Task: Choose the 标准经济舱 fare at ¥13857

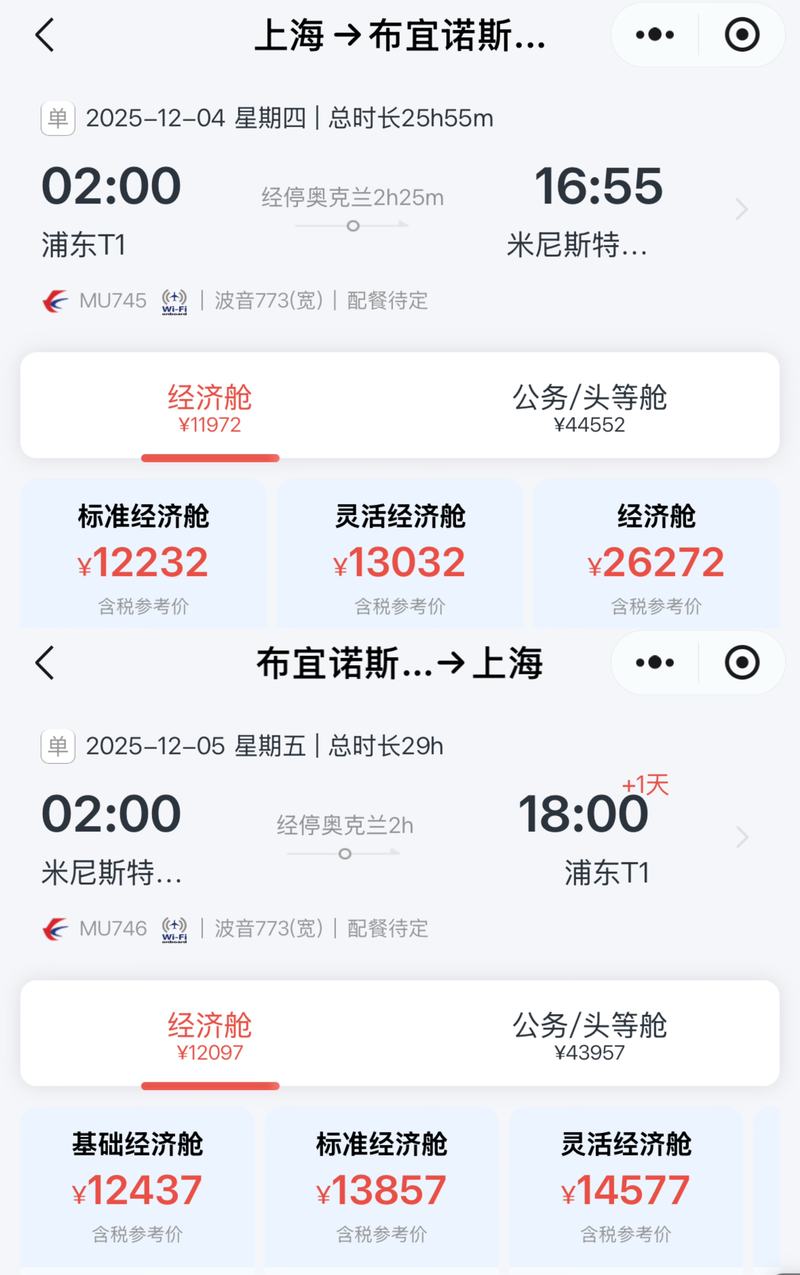Action: [x=381, y=1183]
